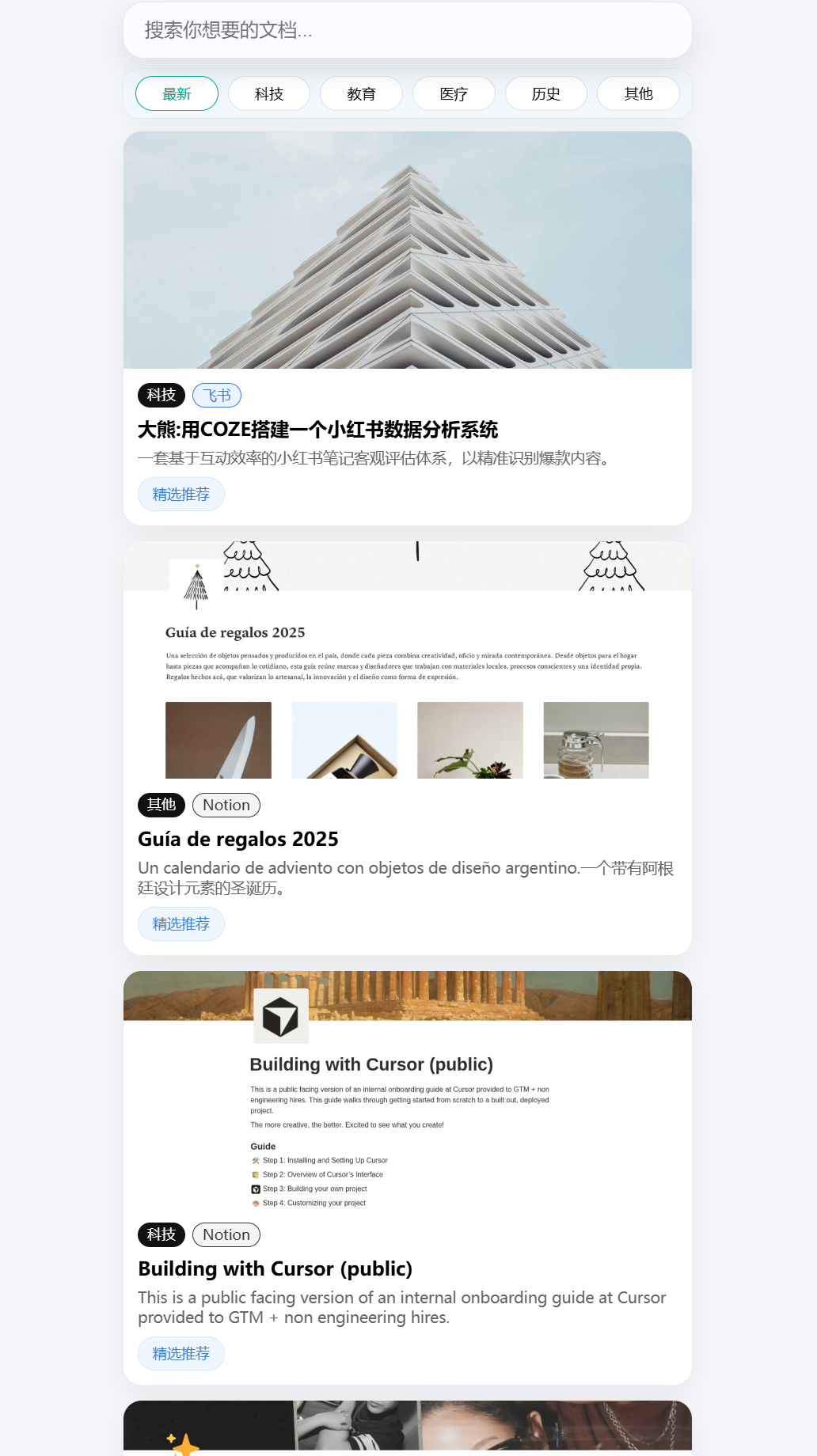This screenshot has width=817, height=1456.
Task: Select the 其他 category chip
Action: click(x=638, y=93)
